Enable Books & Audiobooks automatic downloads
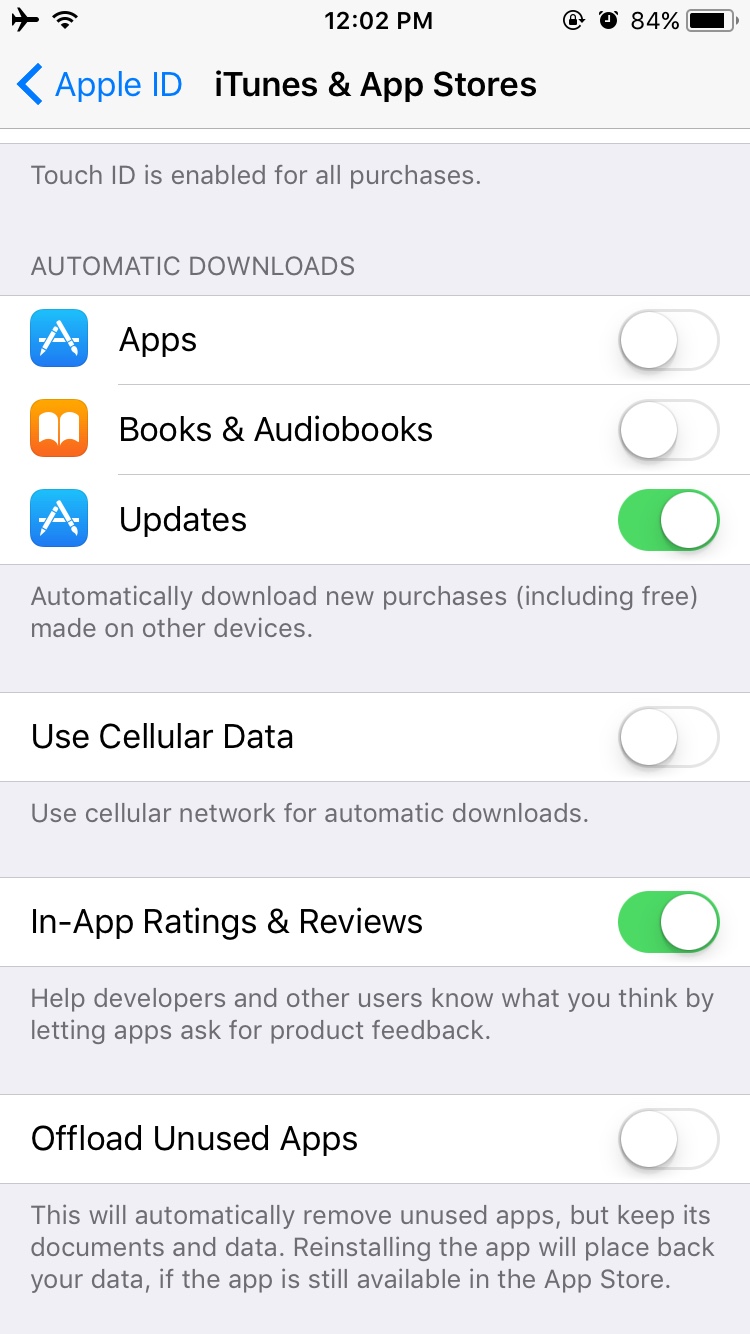This screenshot has height=1334, width=750. (x=668, y=429)
